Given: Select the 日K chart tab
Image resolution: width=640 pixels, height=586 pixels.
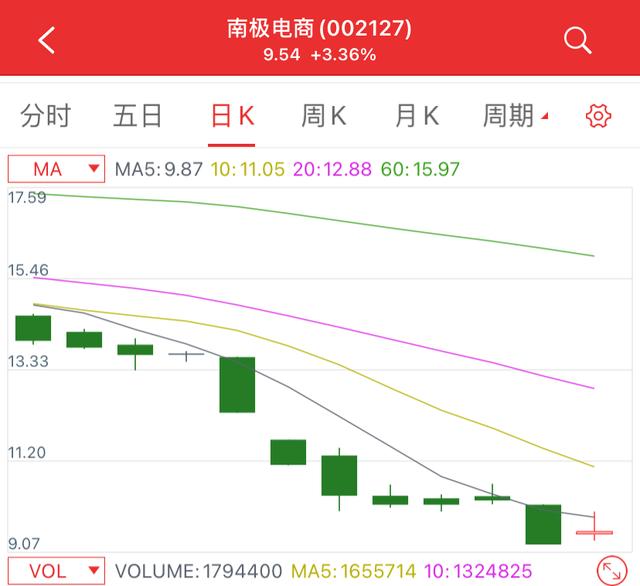Looking at the screenshot, I should pos(232,116).
